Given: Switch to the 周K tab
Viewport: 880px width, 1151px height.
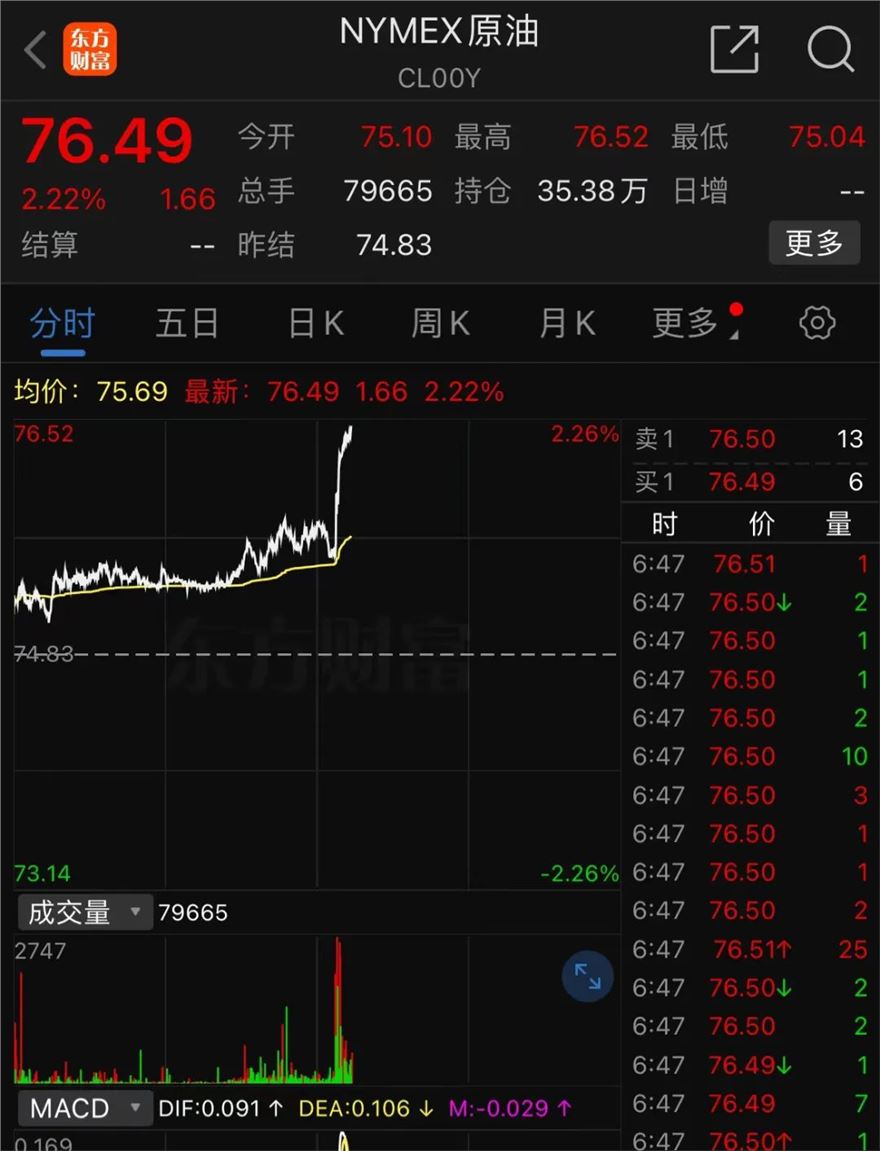Looking at the screenshot, I should point(440,324).
